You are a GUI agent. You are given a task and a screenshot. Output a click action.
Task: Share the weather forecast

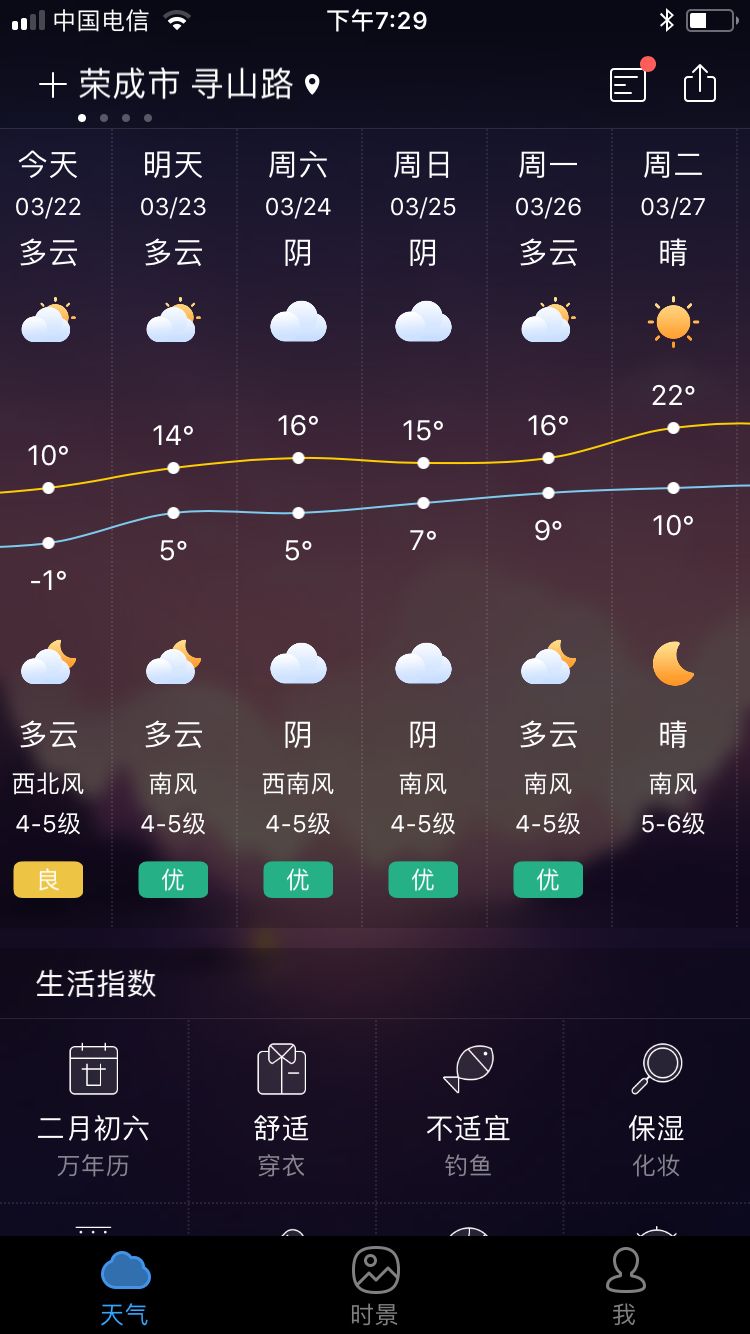tap(700, 82)
